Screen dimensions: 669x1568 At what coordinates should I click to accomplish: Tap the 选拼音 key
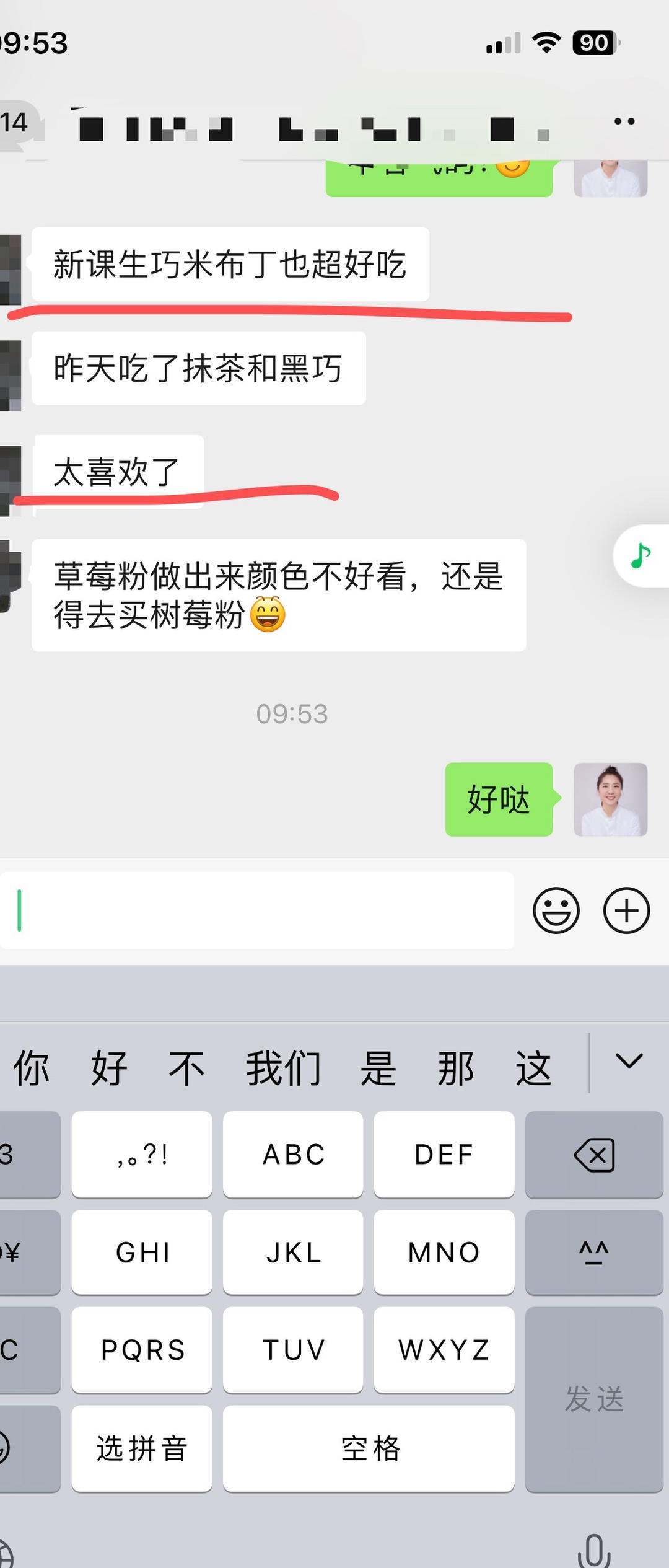[x=142, y=1448]
